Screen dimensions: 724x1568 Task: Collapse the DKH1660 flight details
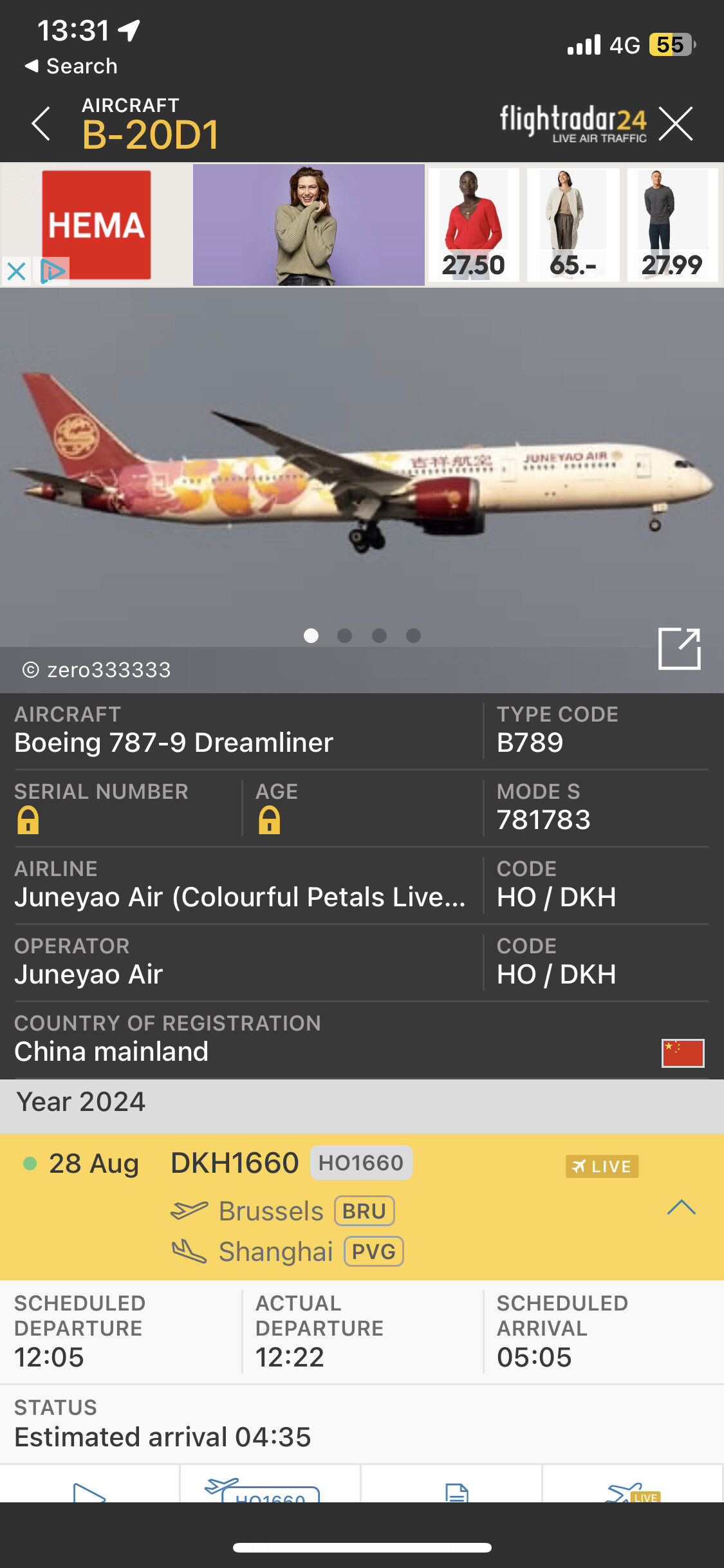pyautogui.click(x=681, y=1207)
